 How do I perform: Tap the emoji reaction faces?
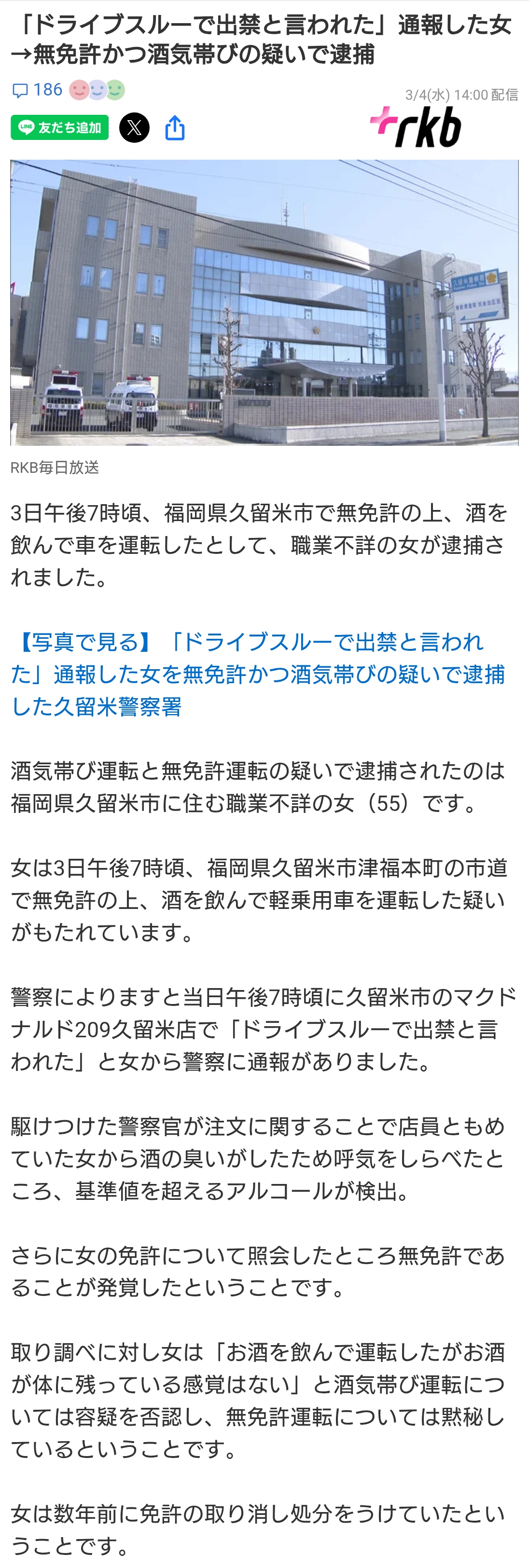tap(97, 90)
